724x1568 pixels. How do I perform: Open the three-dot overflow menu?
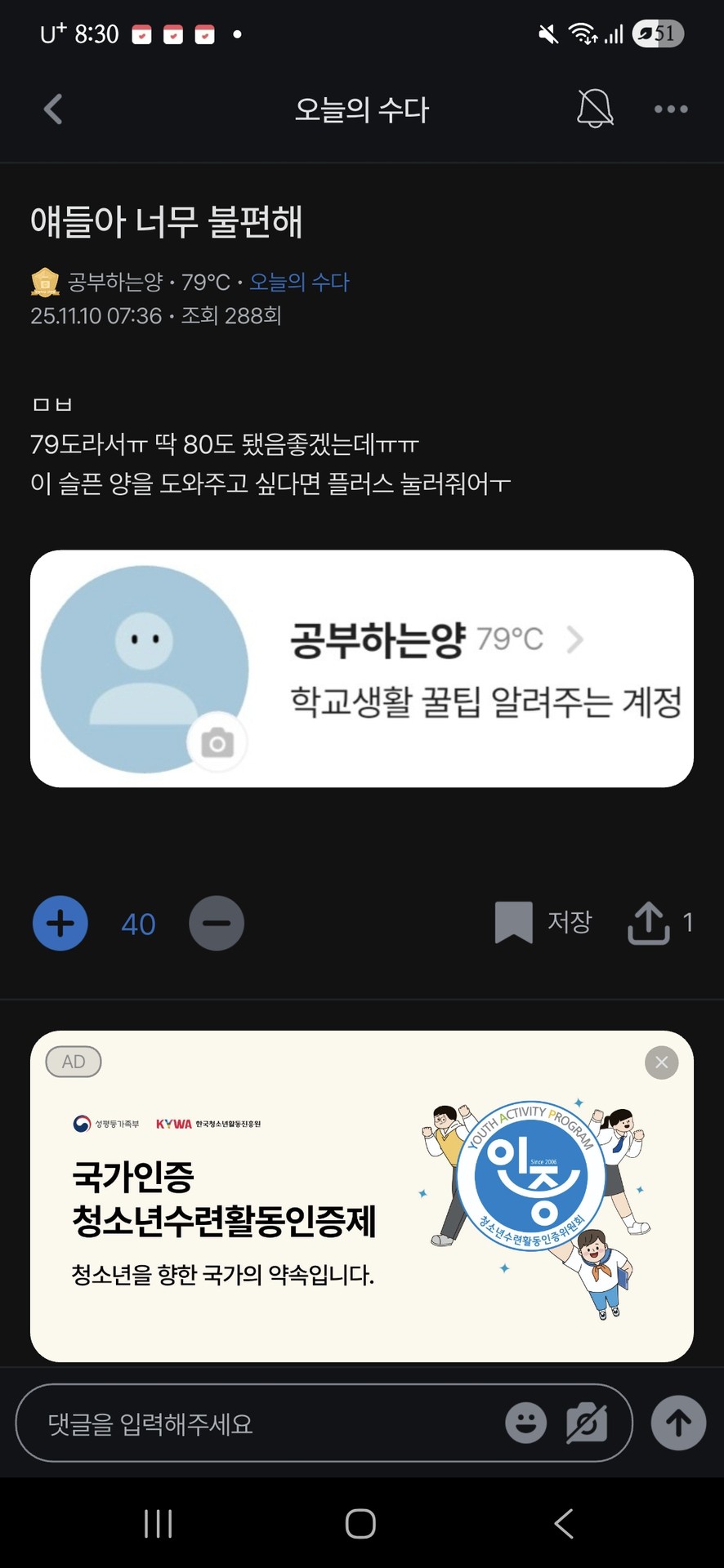(670, 109)
